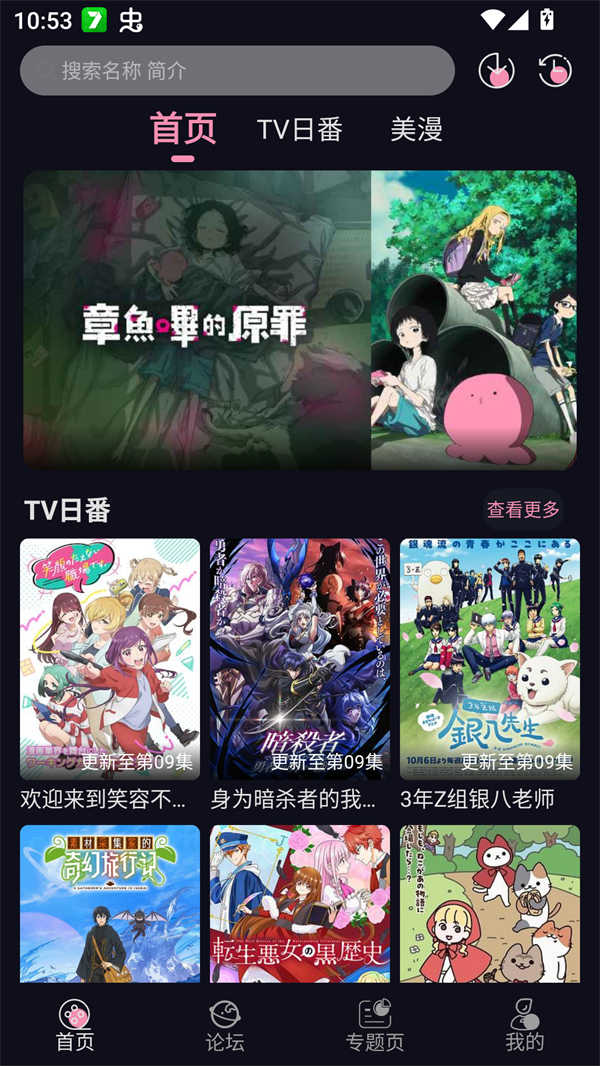Open the 我的 bottom tab

coord(525,1026)
